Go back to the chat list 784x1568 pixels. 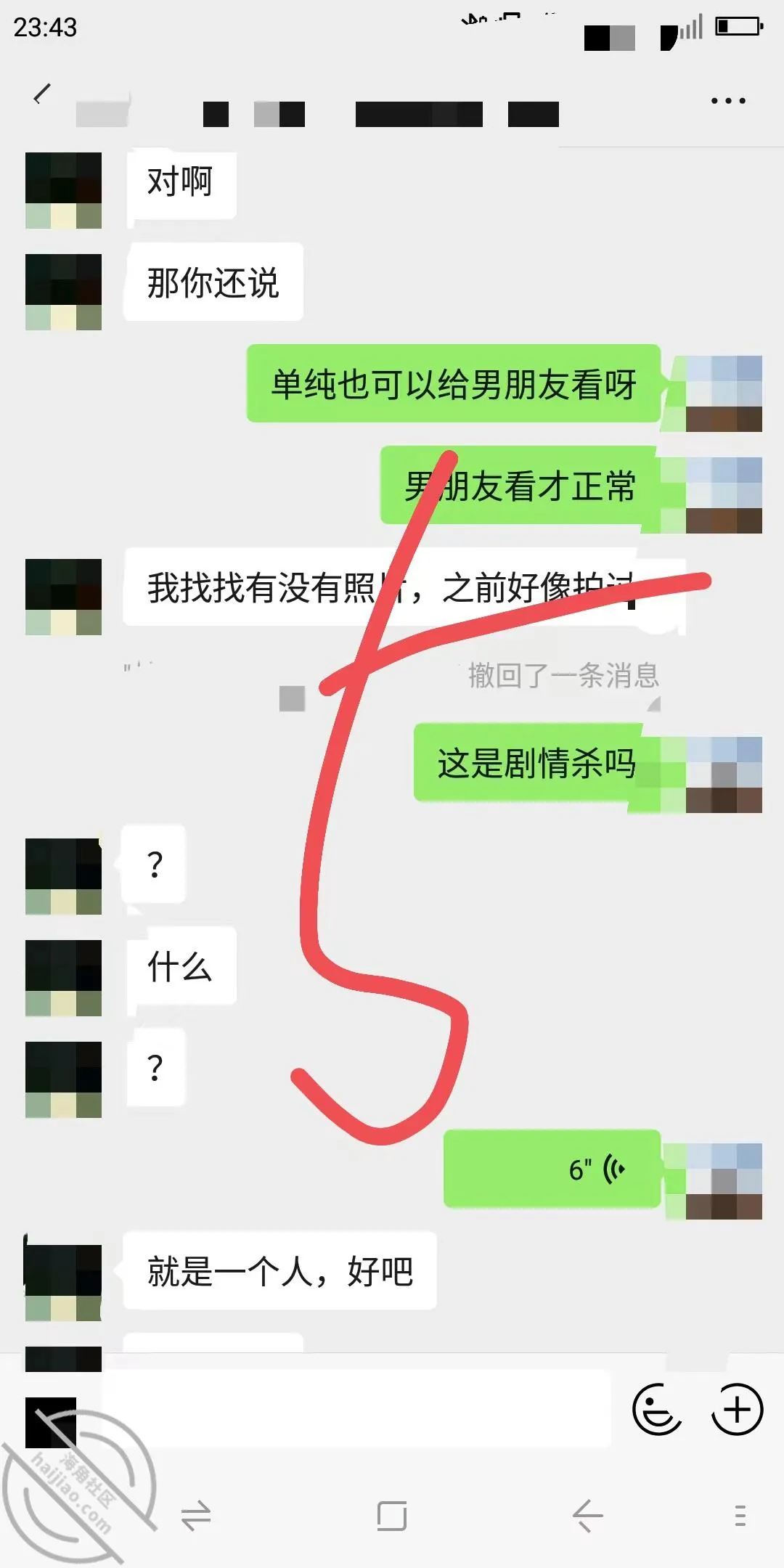(x=42, y=94)
